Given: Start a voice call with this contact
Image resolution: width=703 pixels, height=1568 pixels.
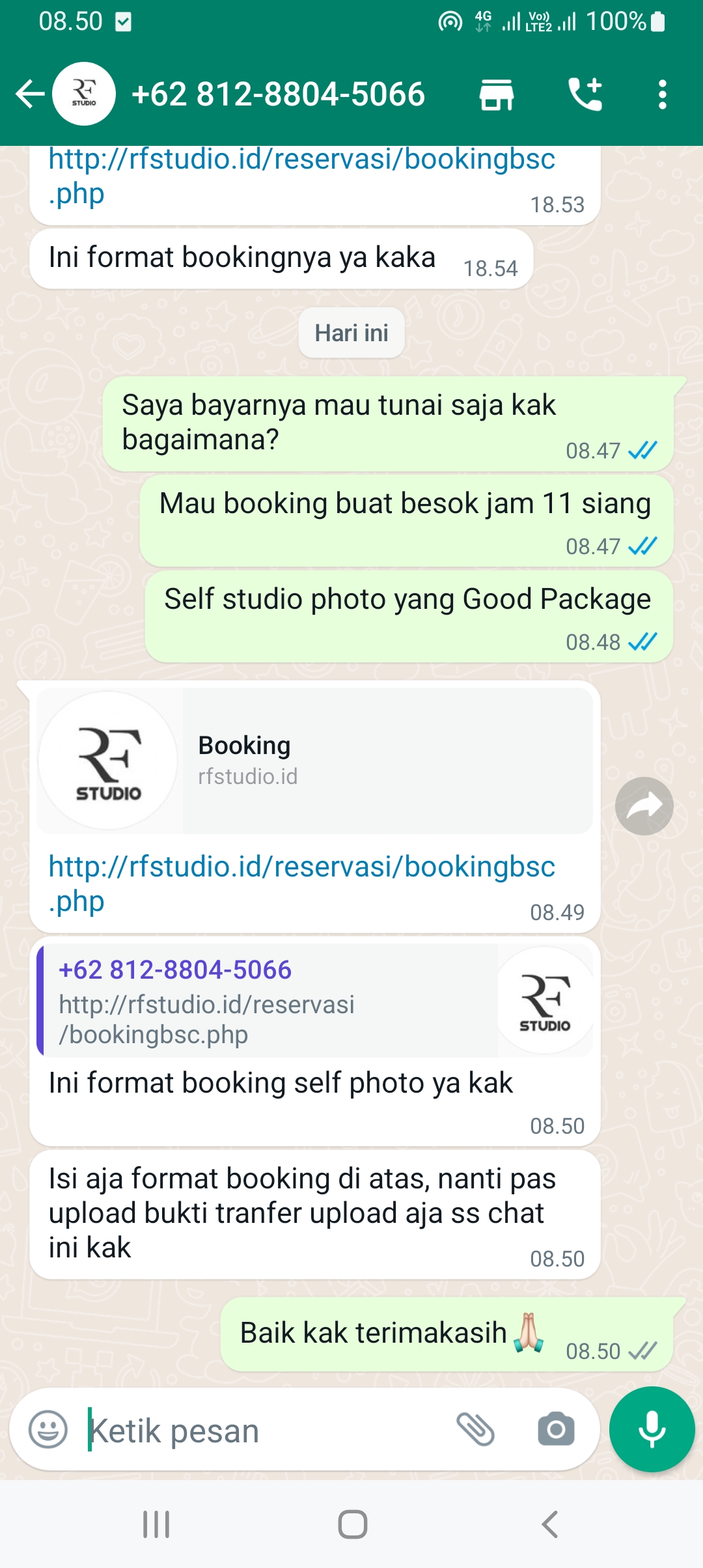Looking at the screenshot, I should tap(585, 94).
